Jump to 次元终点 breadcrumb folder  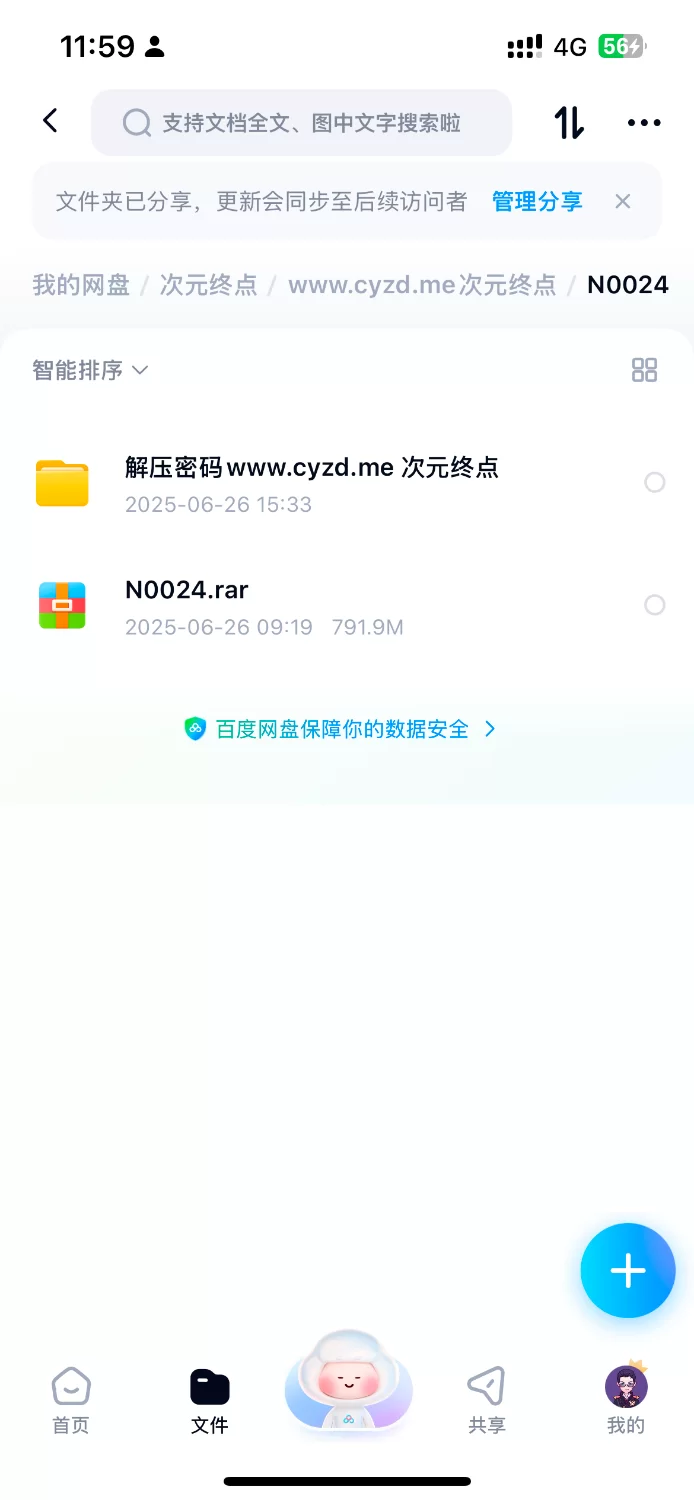[x=208, y=285]
